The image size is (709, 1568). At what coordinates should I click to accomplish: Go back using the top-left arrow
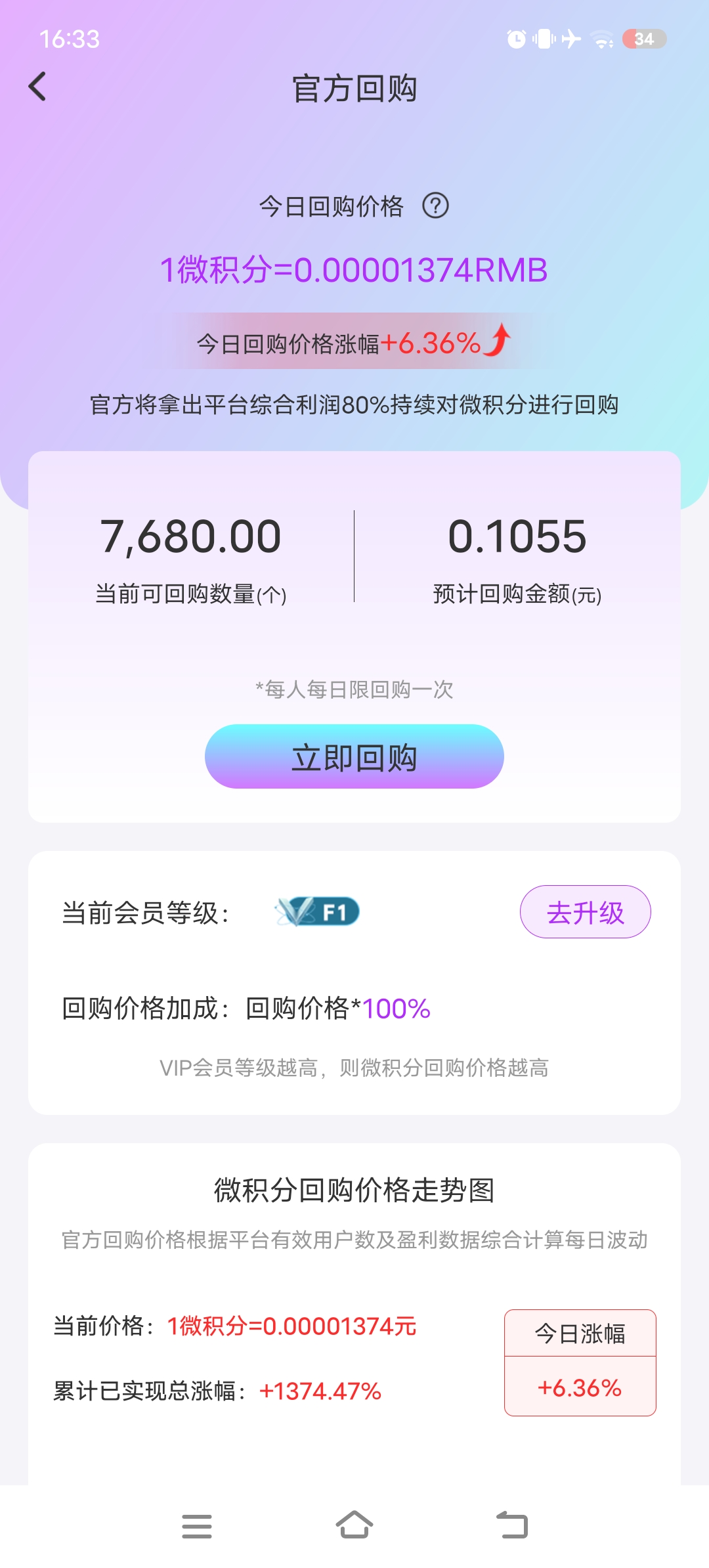pyautogui.click(x=37, y=87)
